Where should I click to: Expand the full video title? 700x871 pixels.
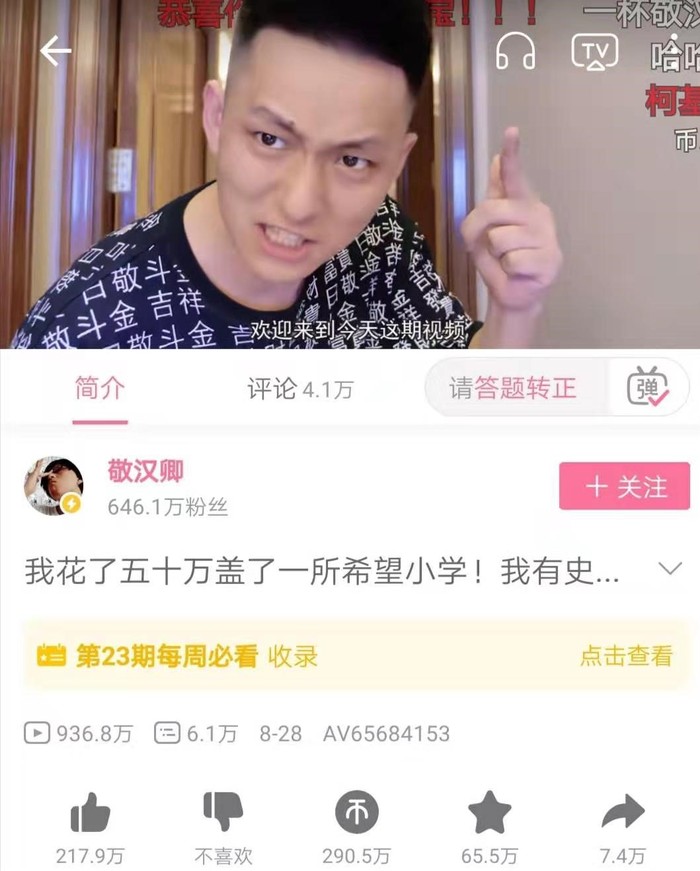pyautogui.click(x=669, y=570)
